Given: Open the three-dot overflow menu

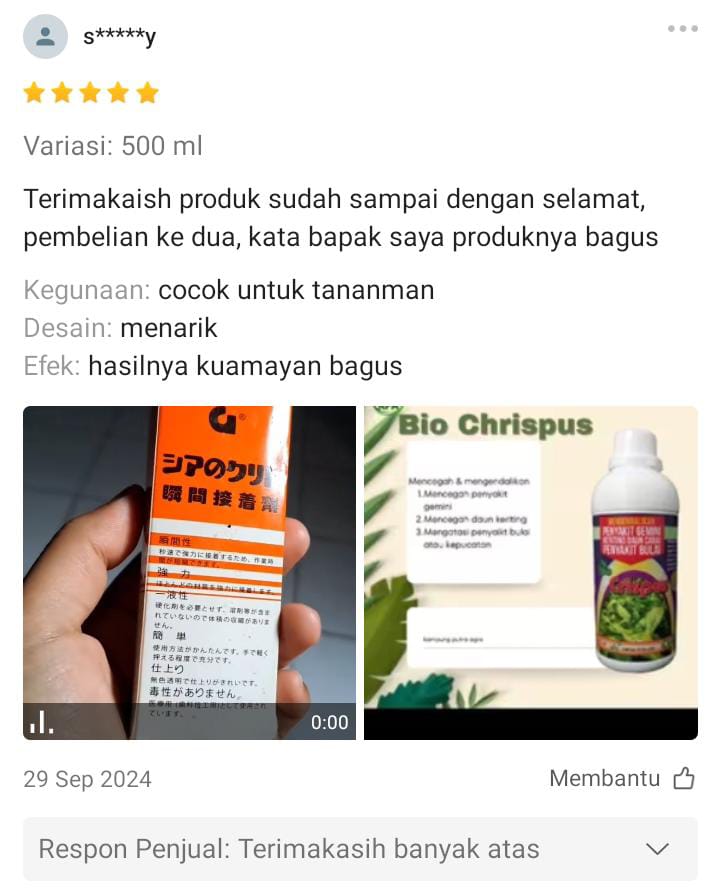Looking at the screenshot, I should [682, 29].
